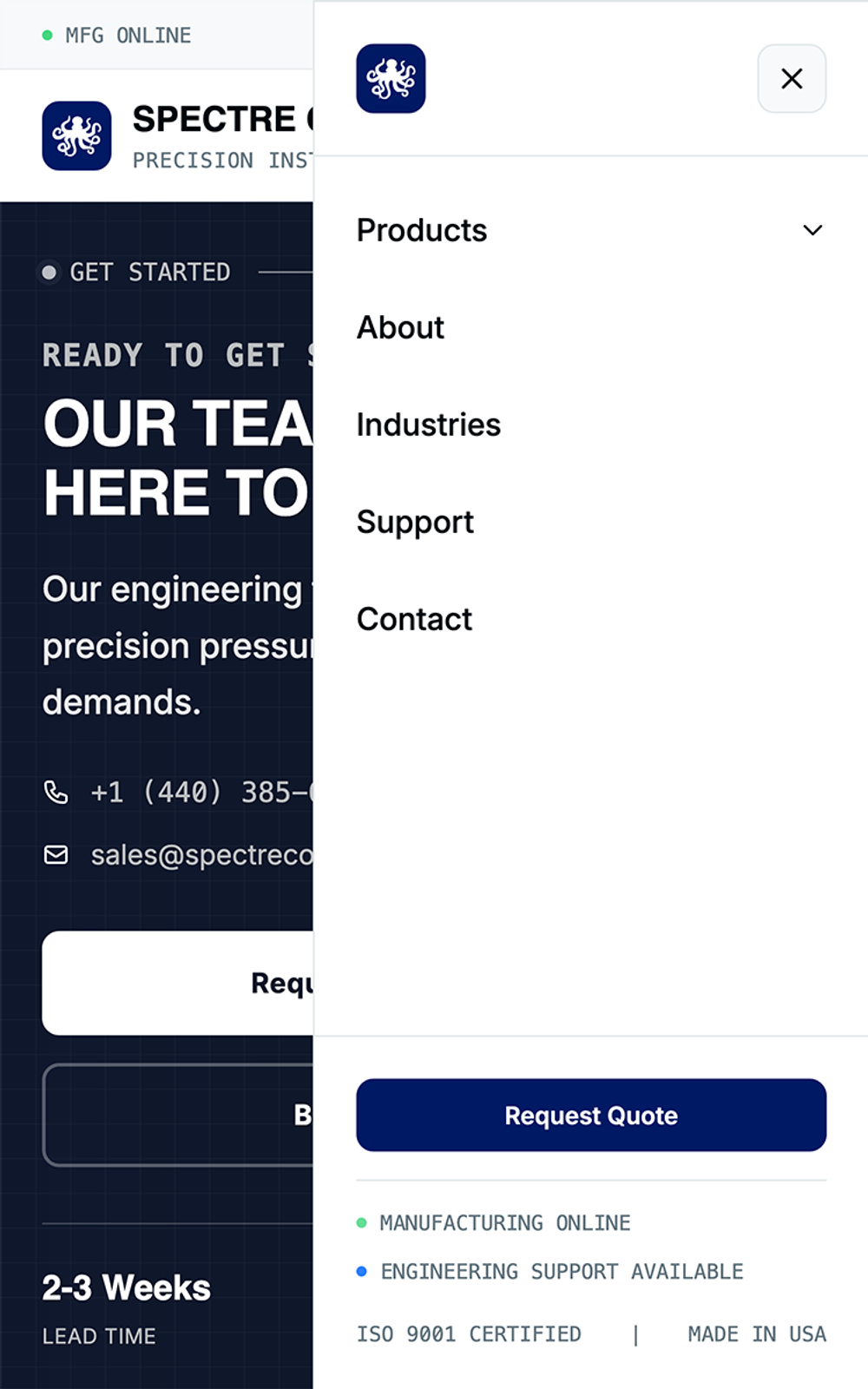
Task: Tap the octopus logo in the drawer header
Action: tap(391, 79)
